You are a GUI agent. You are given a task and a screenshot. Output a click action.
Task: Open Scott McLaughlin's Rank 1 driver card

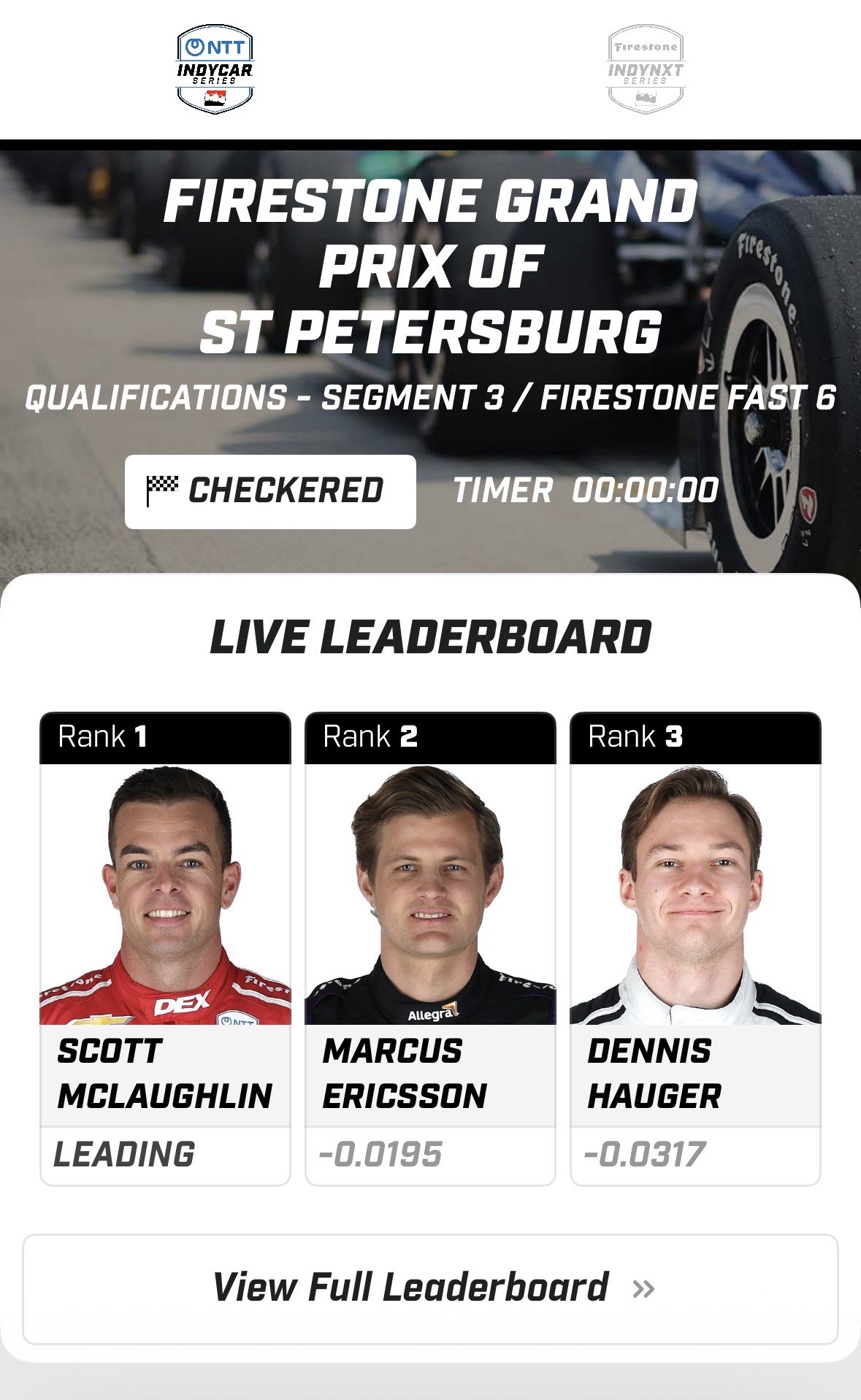tap(165, 947)
